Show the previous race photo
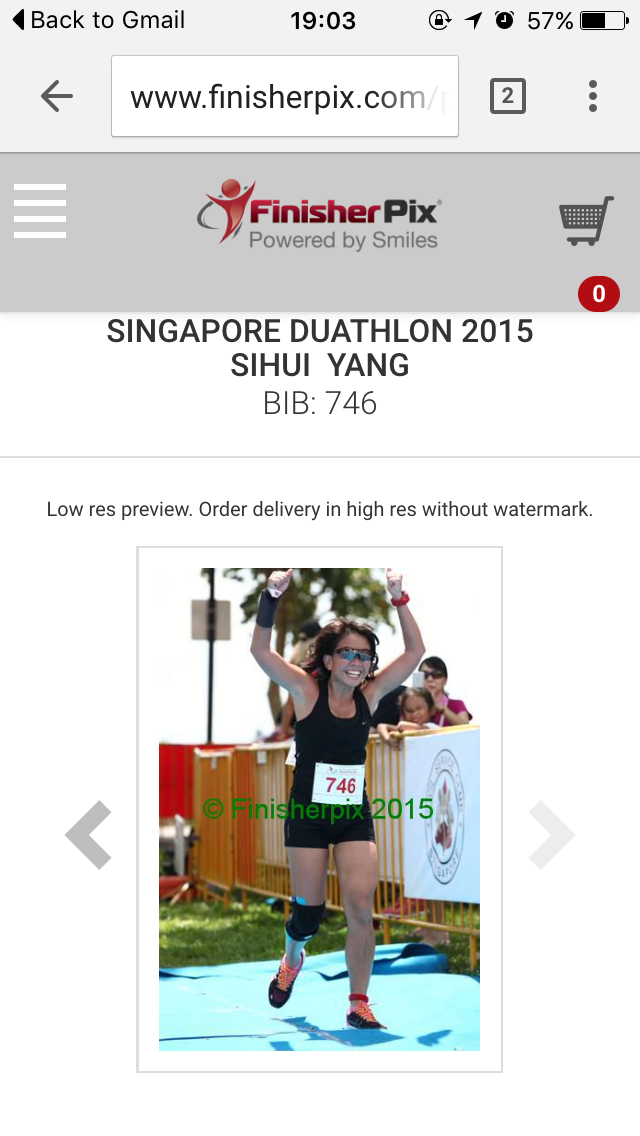 (x=88, y=835)
